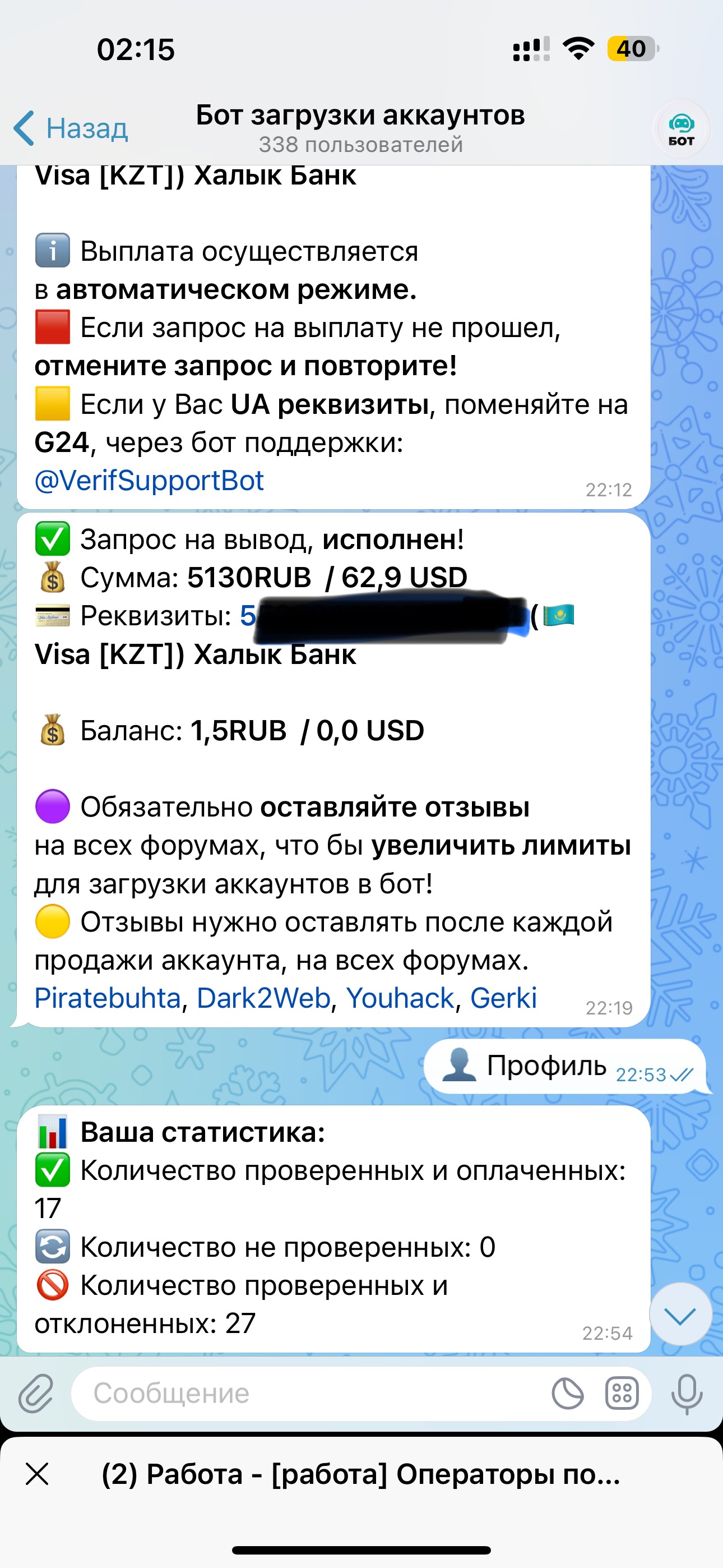The width and height of the screenshot is (723, 1568).
Task: Open the sticker panel icon
Action: [567, 1393]
